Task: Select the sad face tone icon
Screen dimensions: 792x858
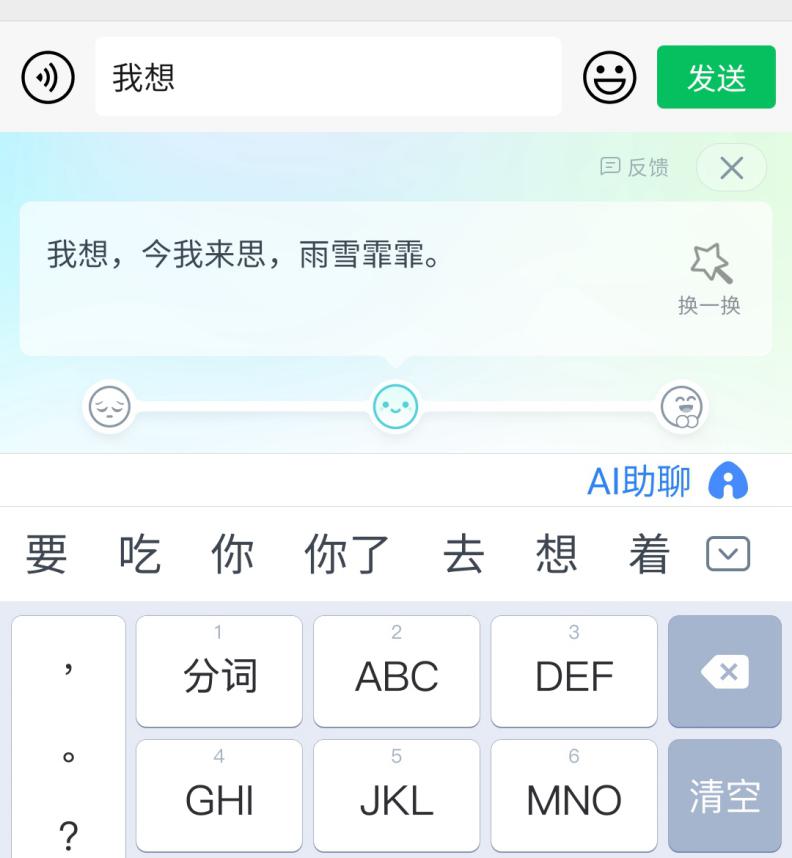Action: [x=110, y=407]
